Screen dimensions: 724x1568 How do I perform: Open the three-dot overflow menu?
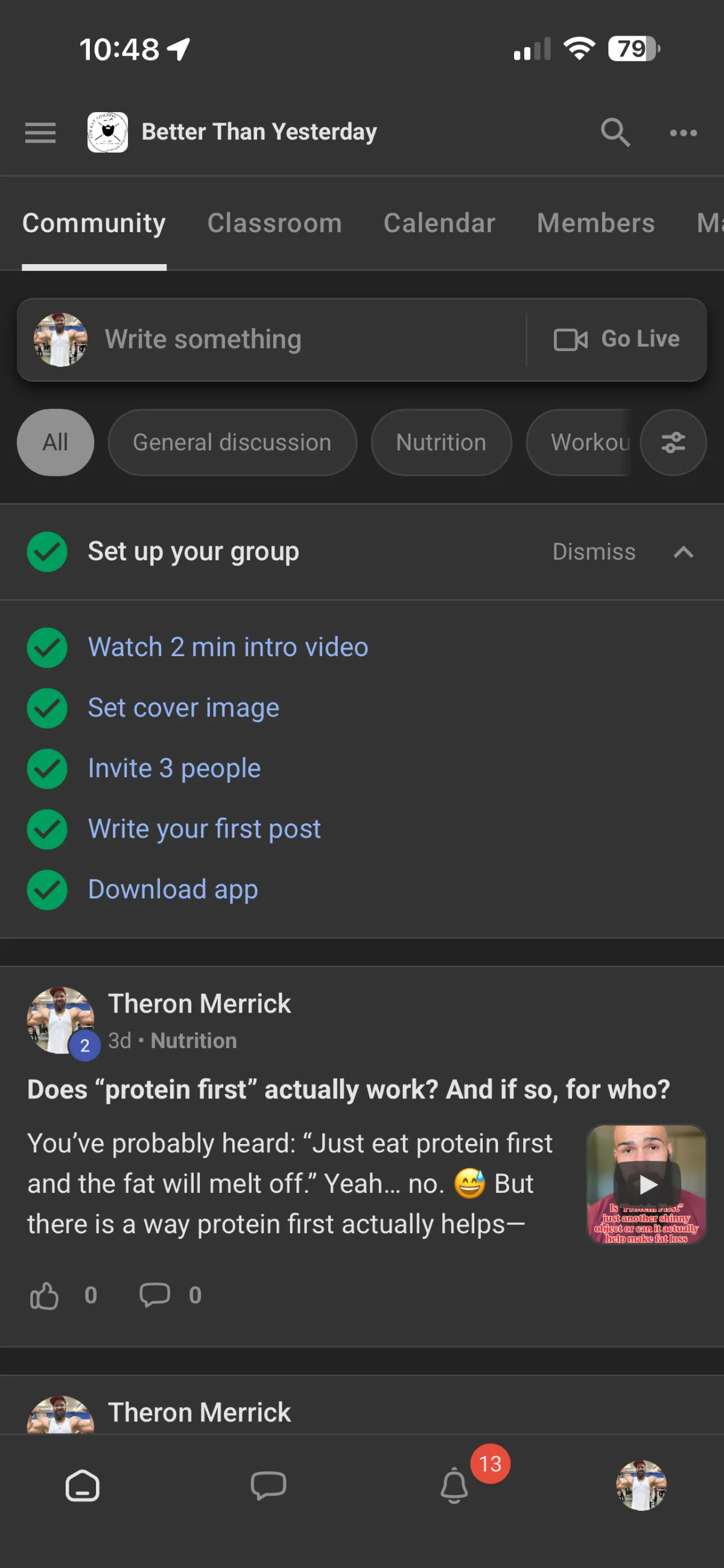(682, 132)
